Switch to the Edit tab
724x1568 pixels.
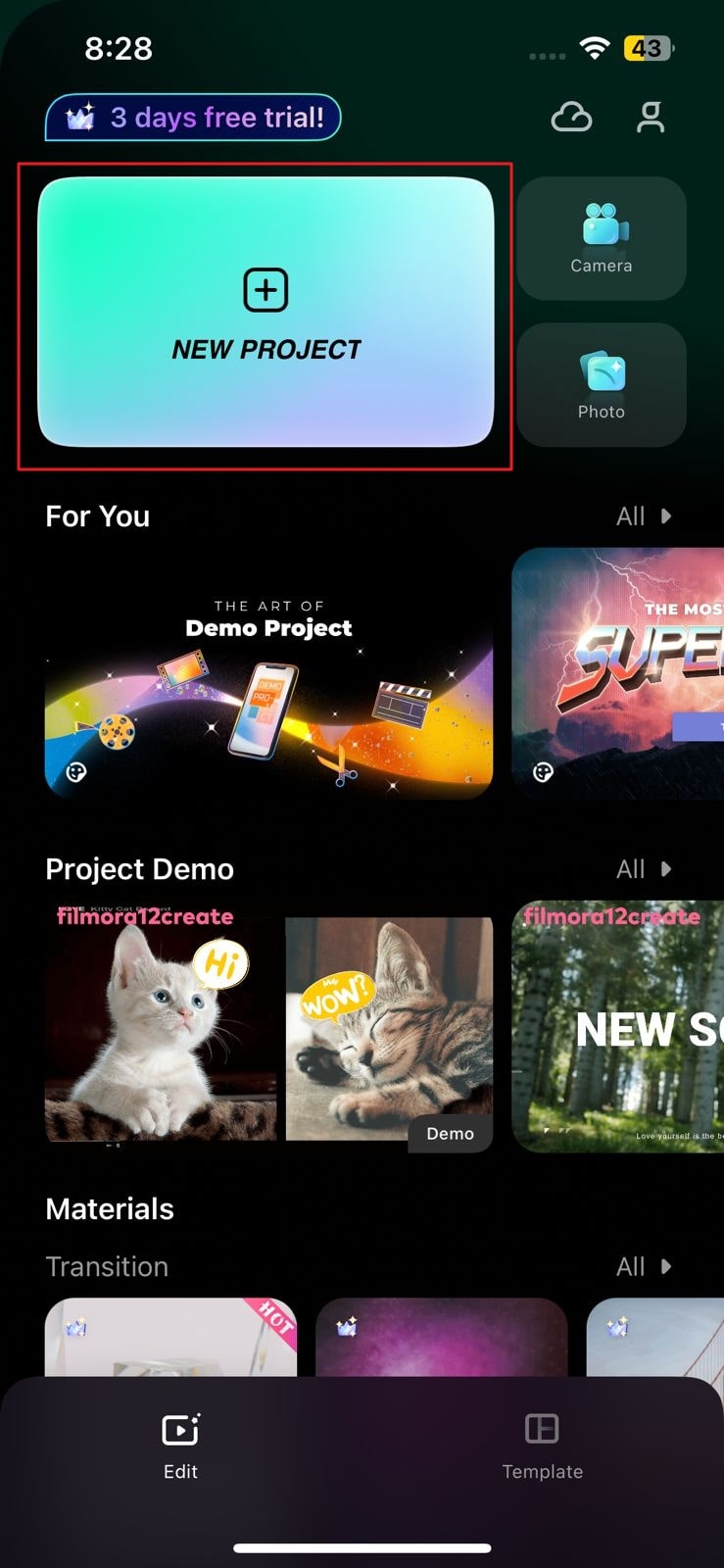pyautogui.click(x=180, y=1445)
